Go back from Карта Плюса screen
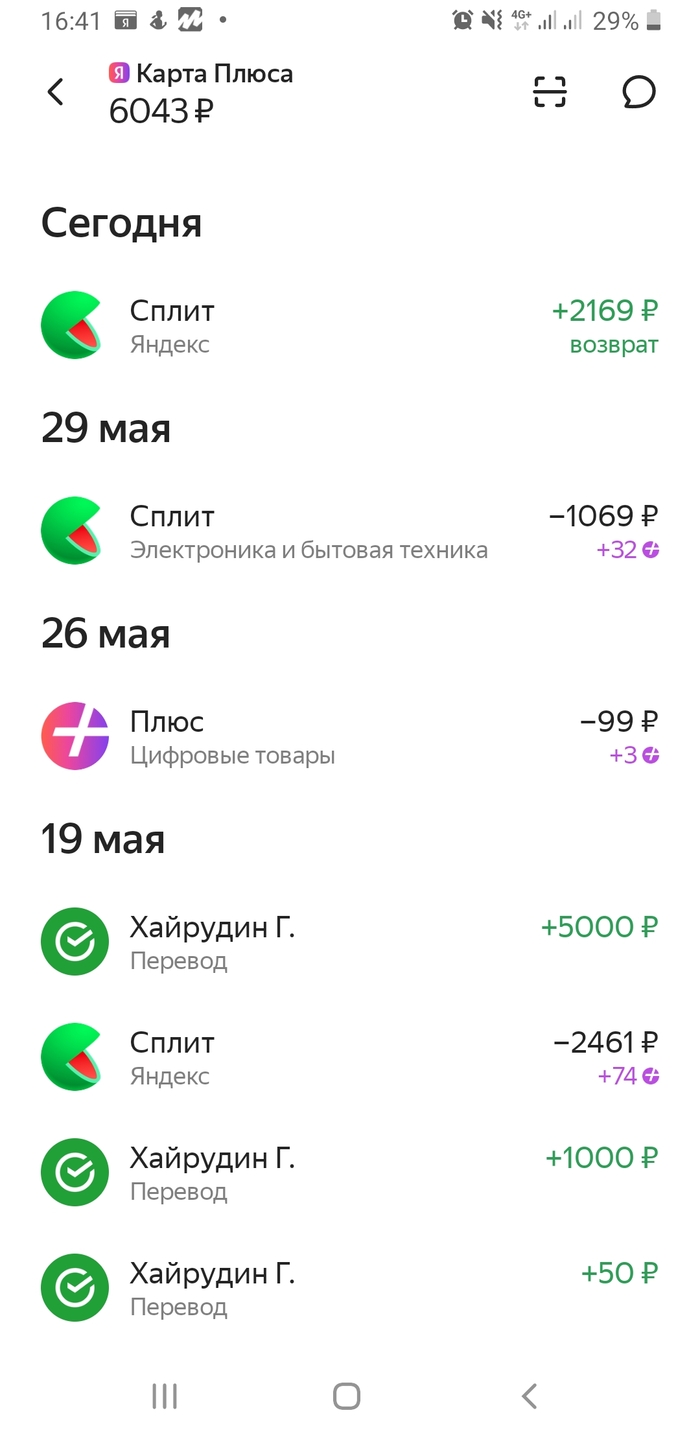 (55, 93)
